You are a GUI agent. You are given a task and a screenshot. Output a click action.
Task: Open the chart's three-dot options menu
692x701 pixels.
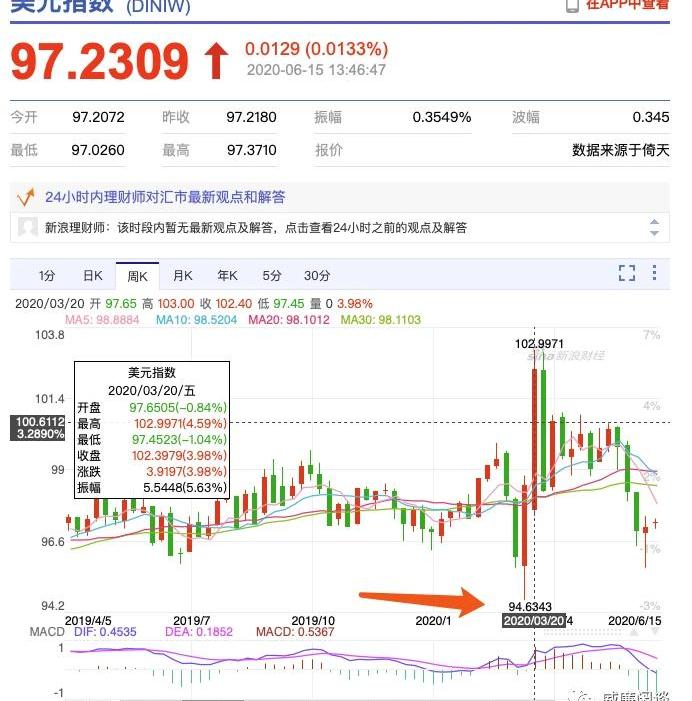pos(655,273)
